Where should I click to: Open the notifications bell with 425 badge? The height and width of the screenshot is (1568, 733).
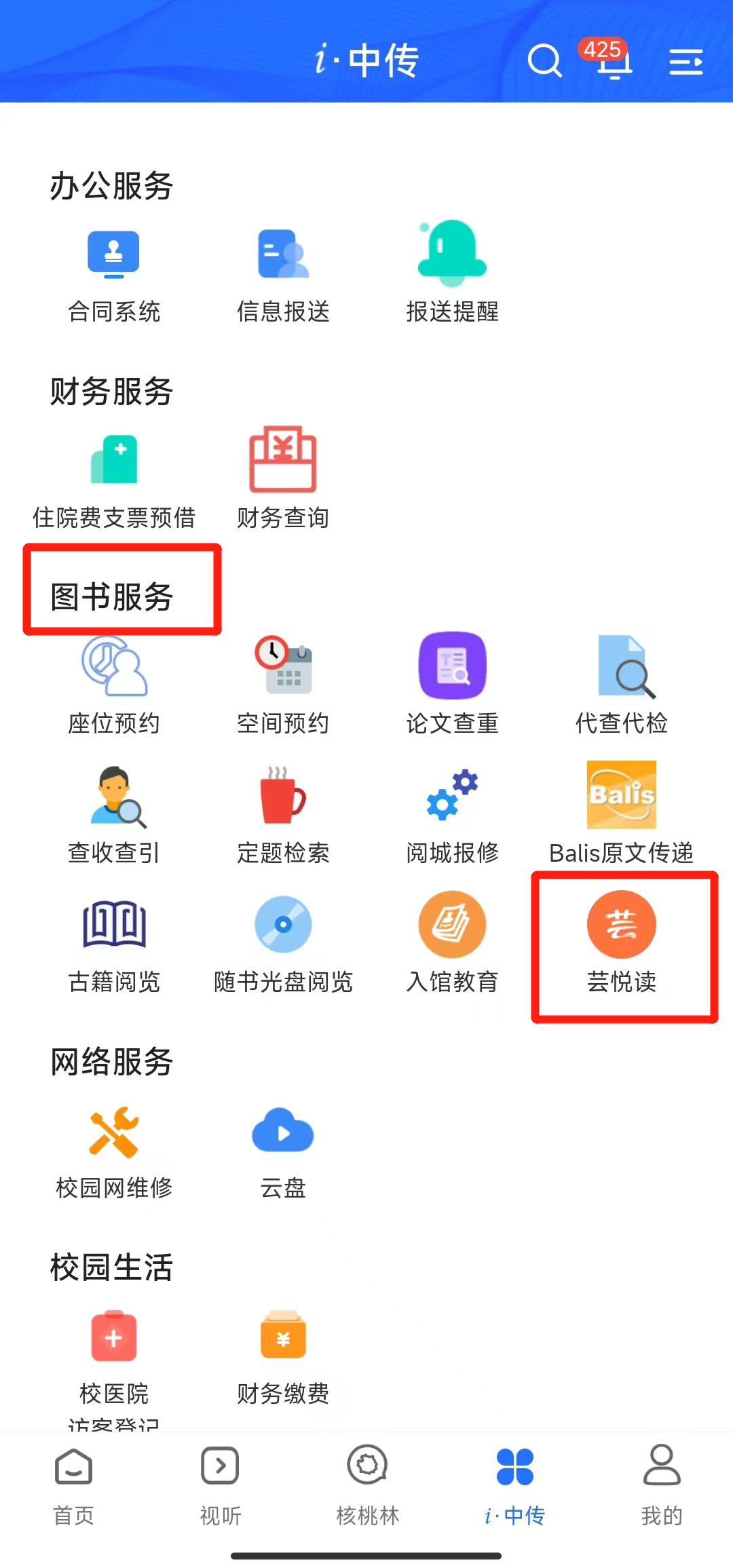coord(614,61)
